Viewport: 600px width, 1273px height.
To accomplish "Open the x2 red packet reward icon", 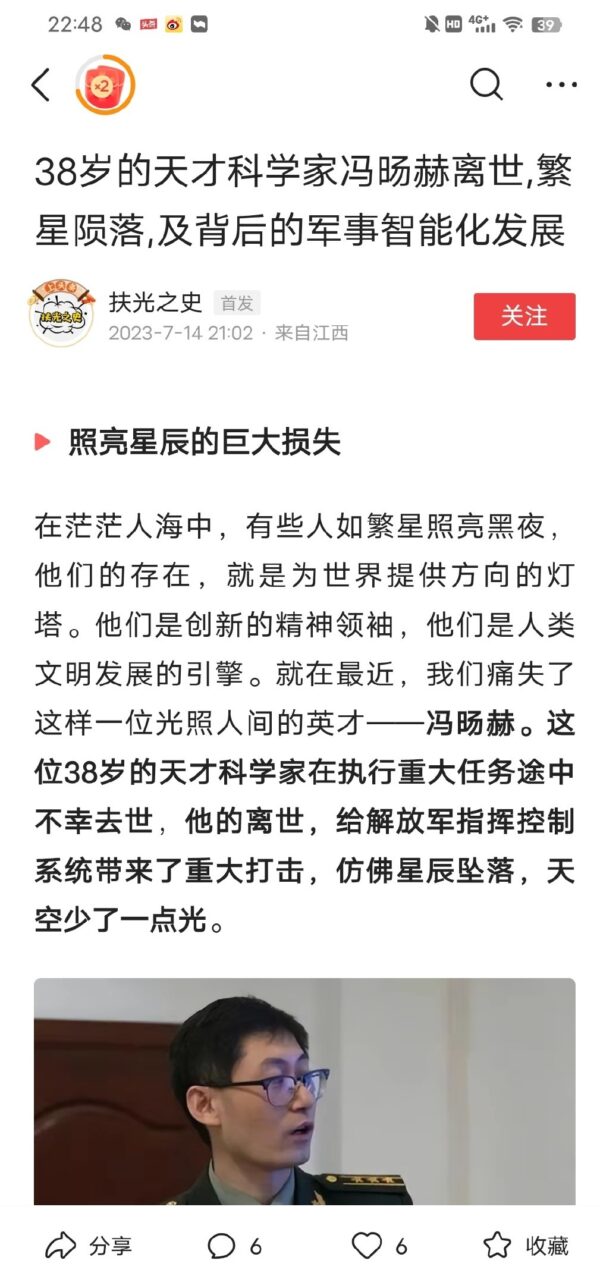I will click(104, 85).
